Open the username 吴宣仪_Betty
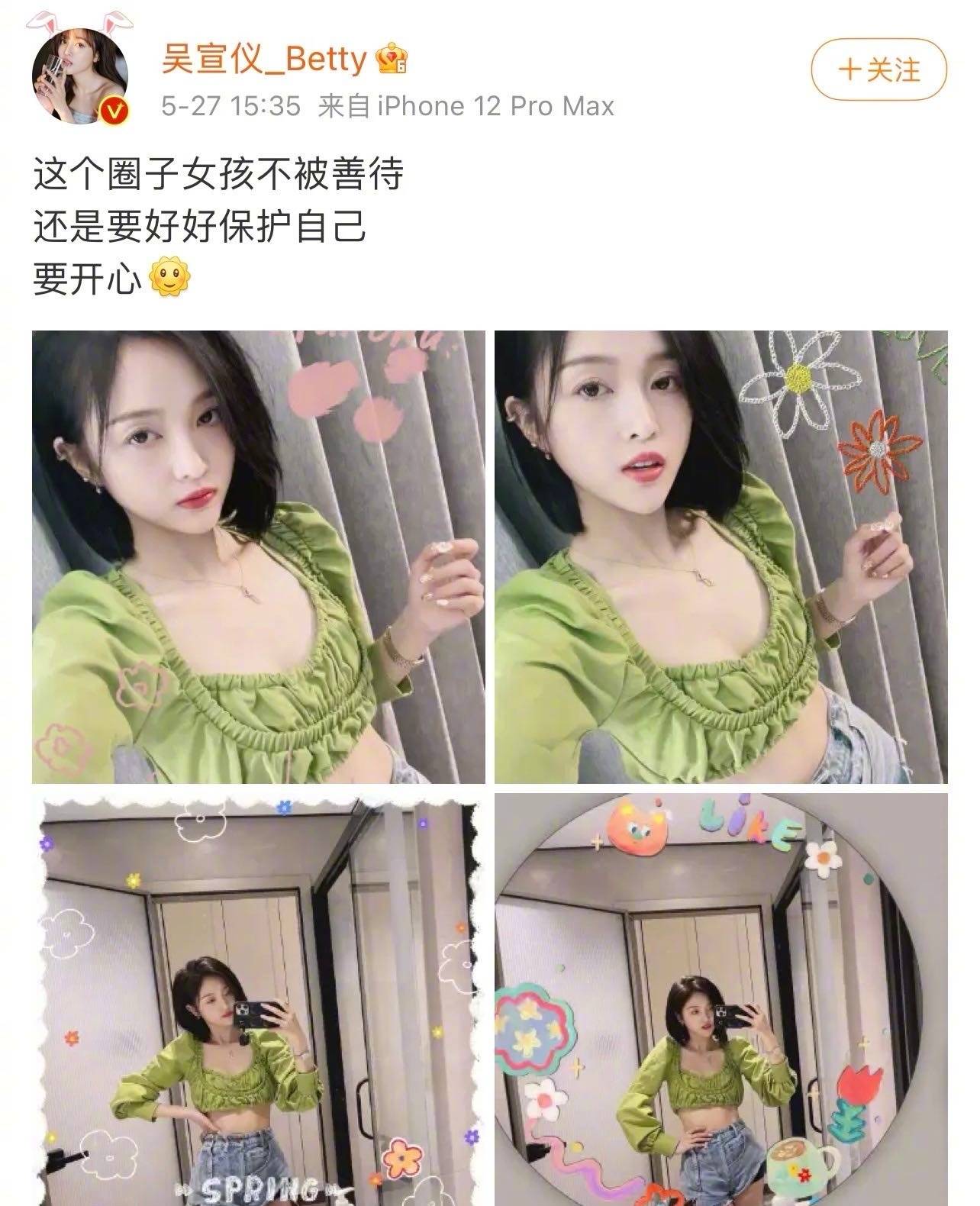Image resolution: width=980 pixels, height=1206 pixels. point(264,60)
